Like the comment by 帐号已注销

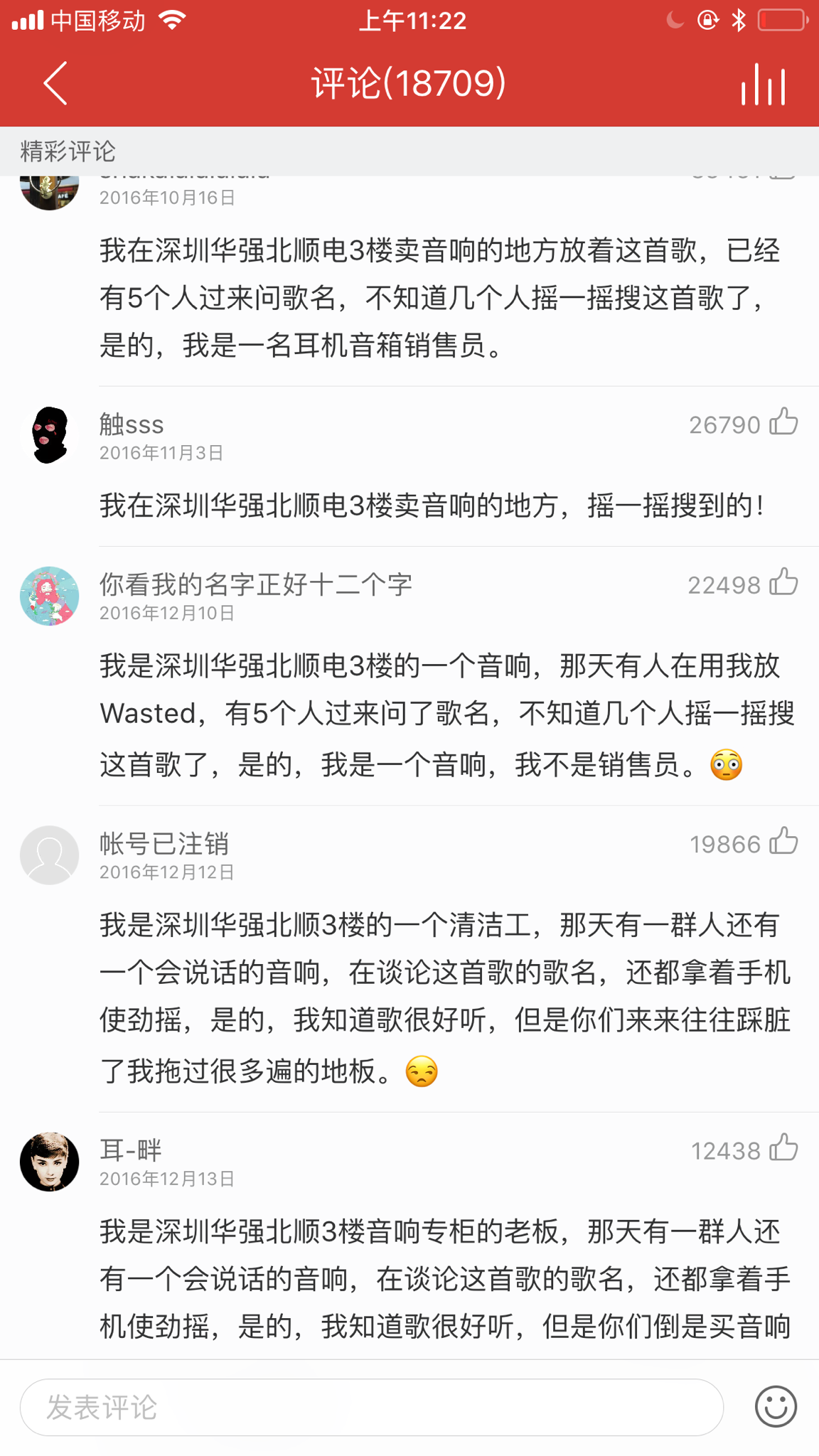783,842
